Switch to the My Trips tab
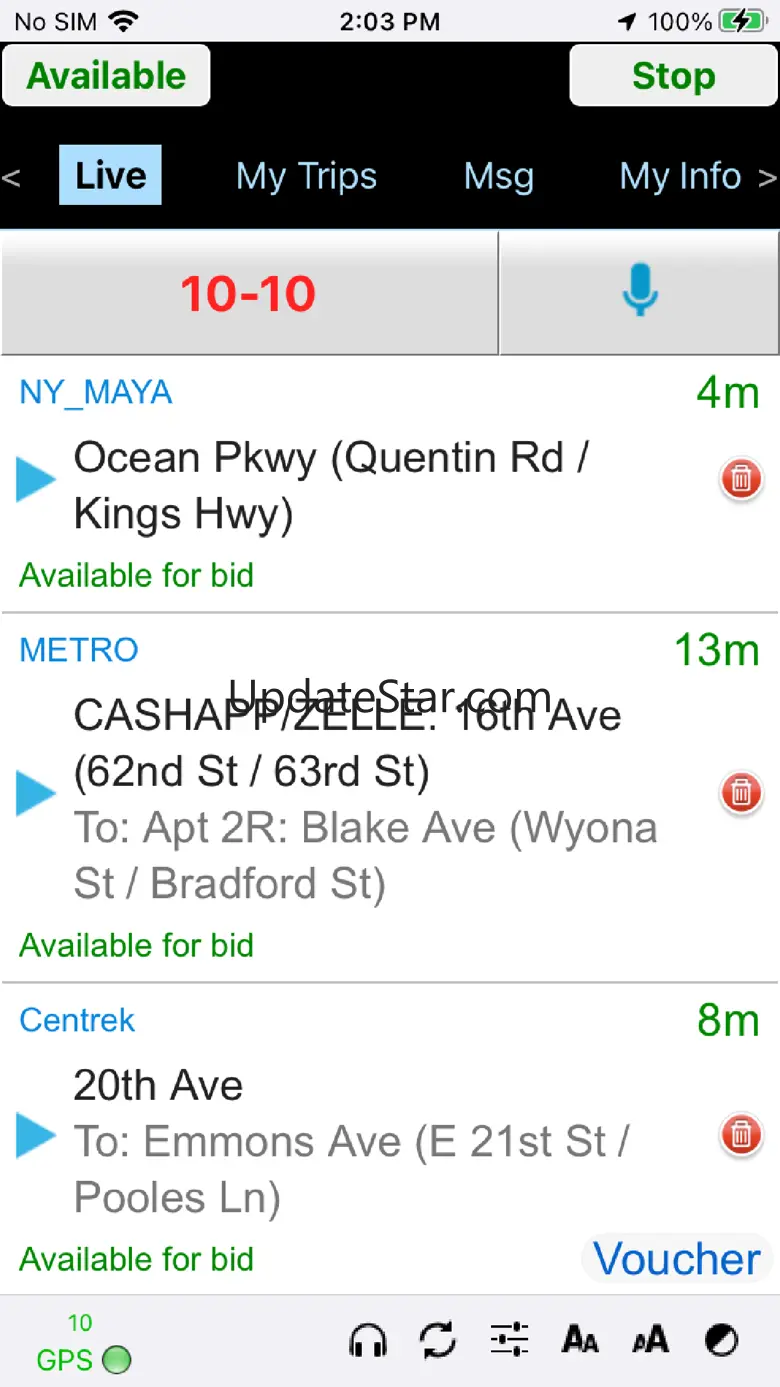The width and height of the screenshot is (780, 1387). pyautogui.click(x=306, y=176)
